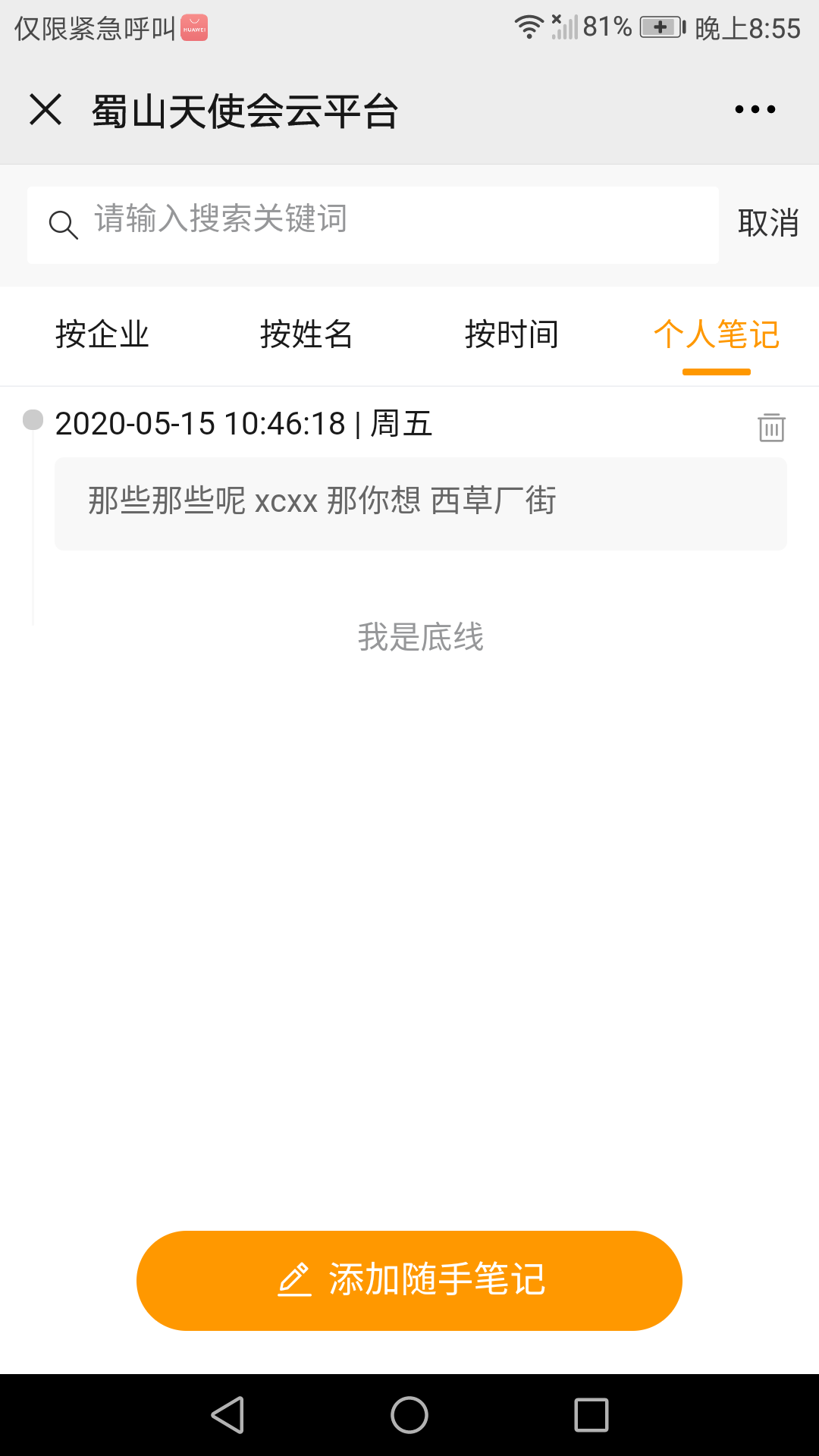
Task: Go back using the system back button
Action: click(x=227, y=1415)
